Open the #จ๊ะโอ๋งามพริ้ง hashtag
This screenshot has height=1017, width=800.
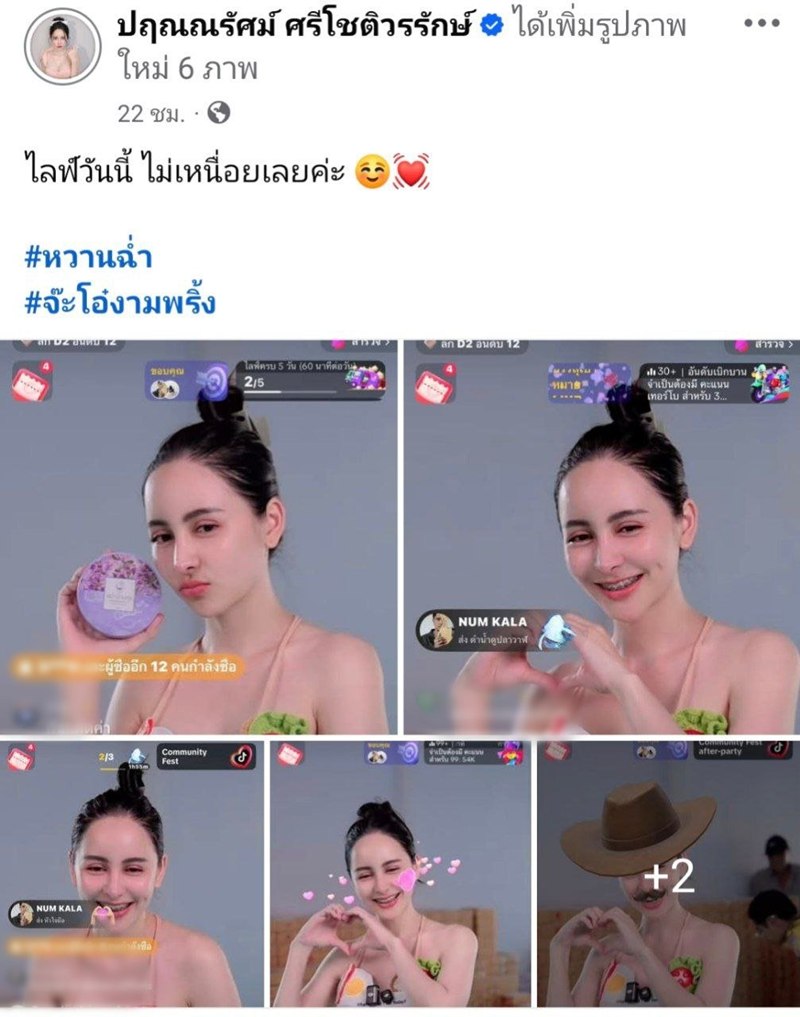pyautogui.click(x=119, y=299)
